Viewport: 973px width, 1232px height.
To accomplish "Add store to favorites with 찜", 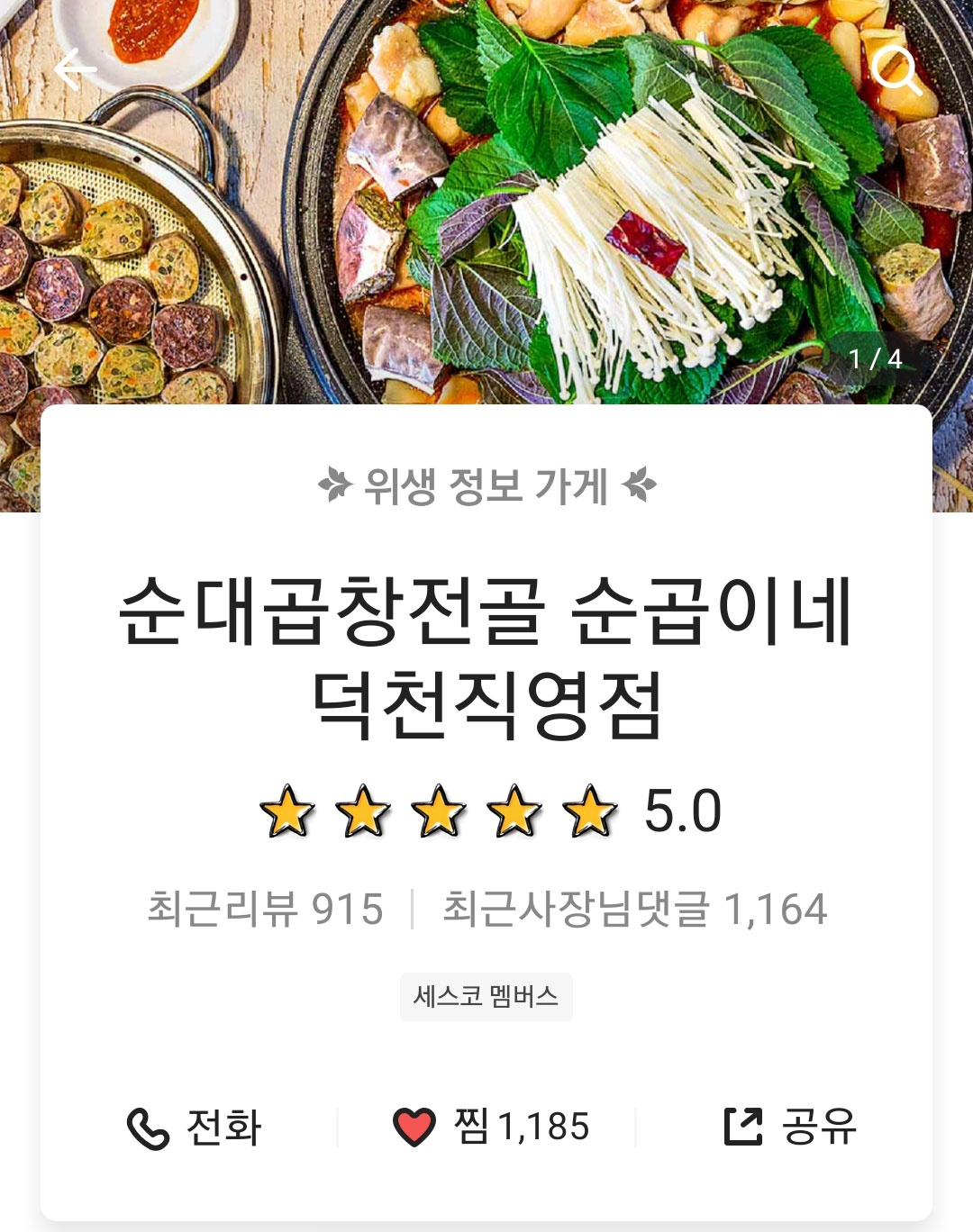I will (491, 1128).
